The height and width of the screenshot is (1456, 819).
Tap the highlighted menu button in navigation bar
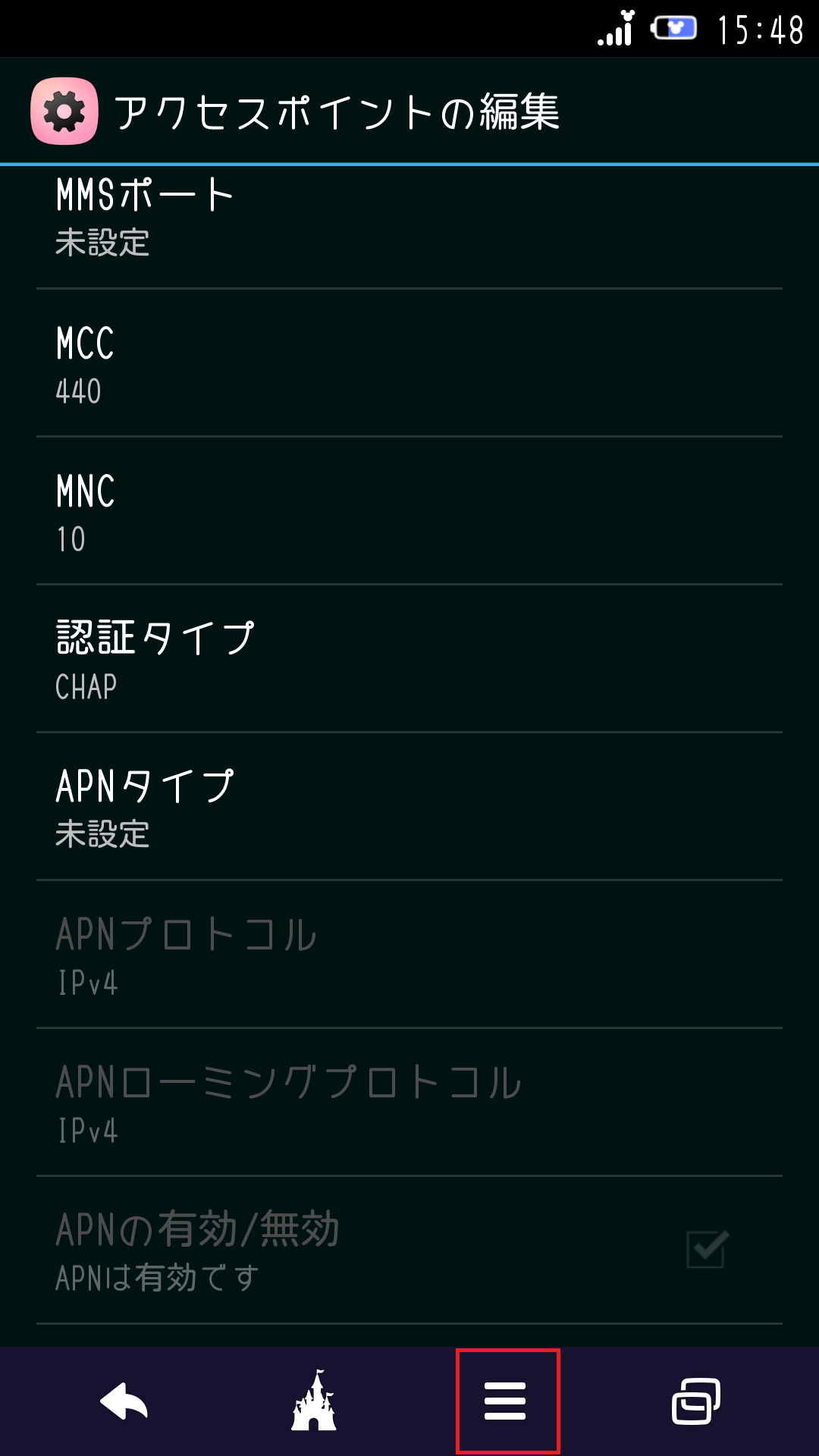tap(507, 1401)
